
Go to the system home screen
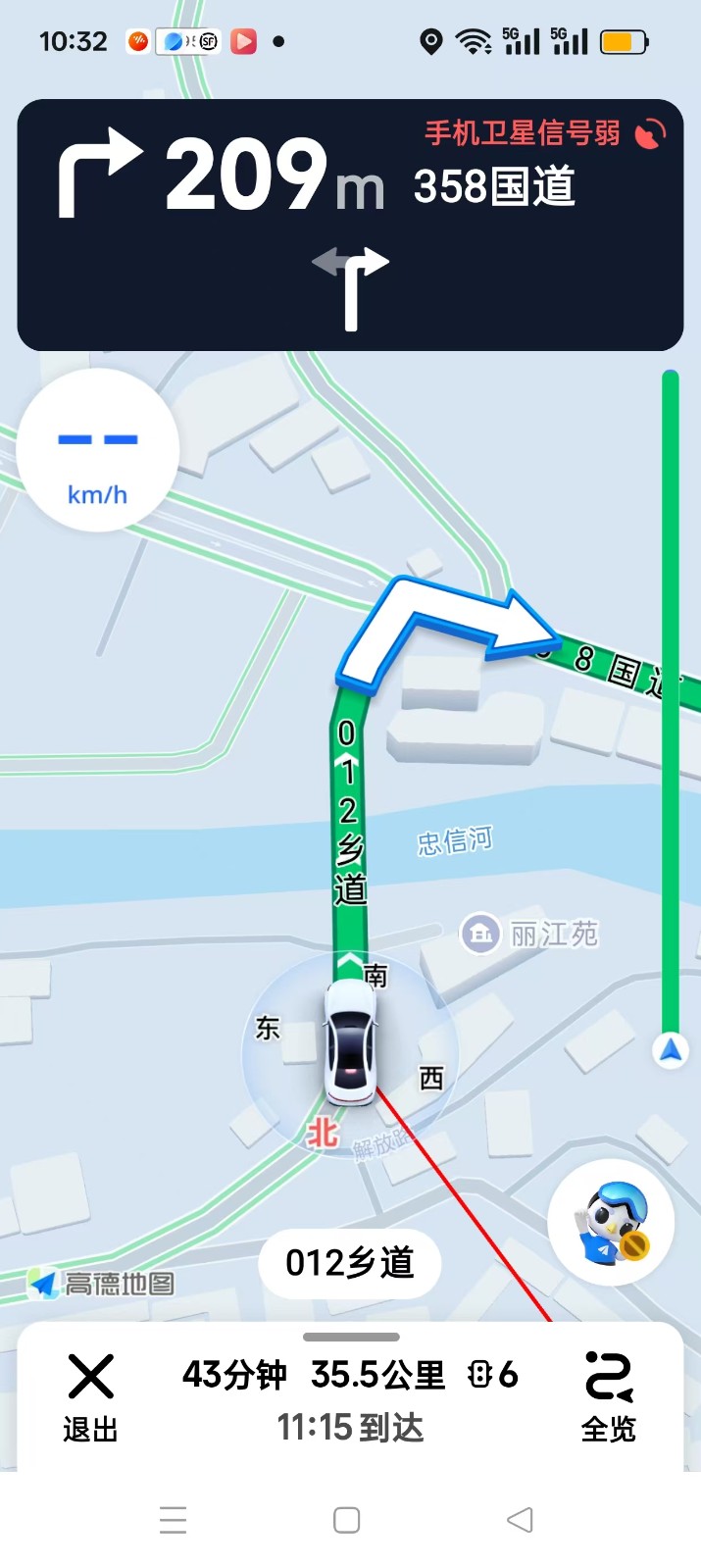[347, 1520]
